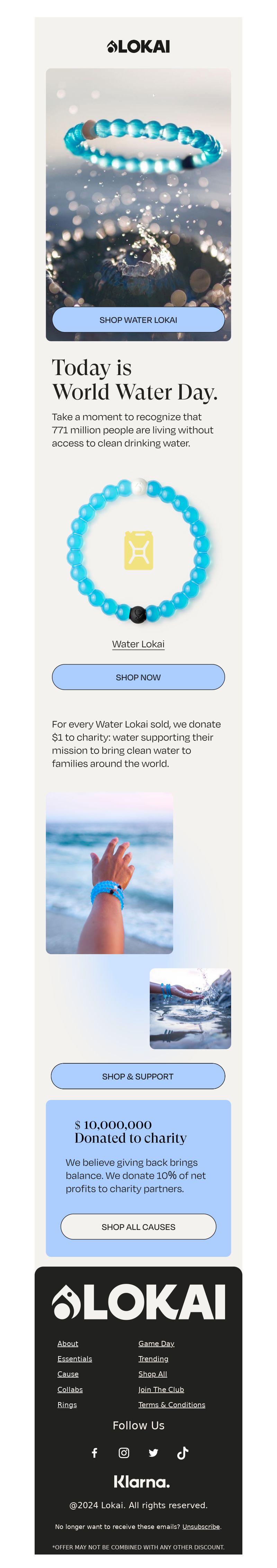Tap the SHOP & SUPPORT button

[138, 1076]
